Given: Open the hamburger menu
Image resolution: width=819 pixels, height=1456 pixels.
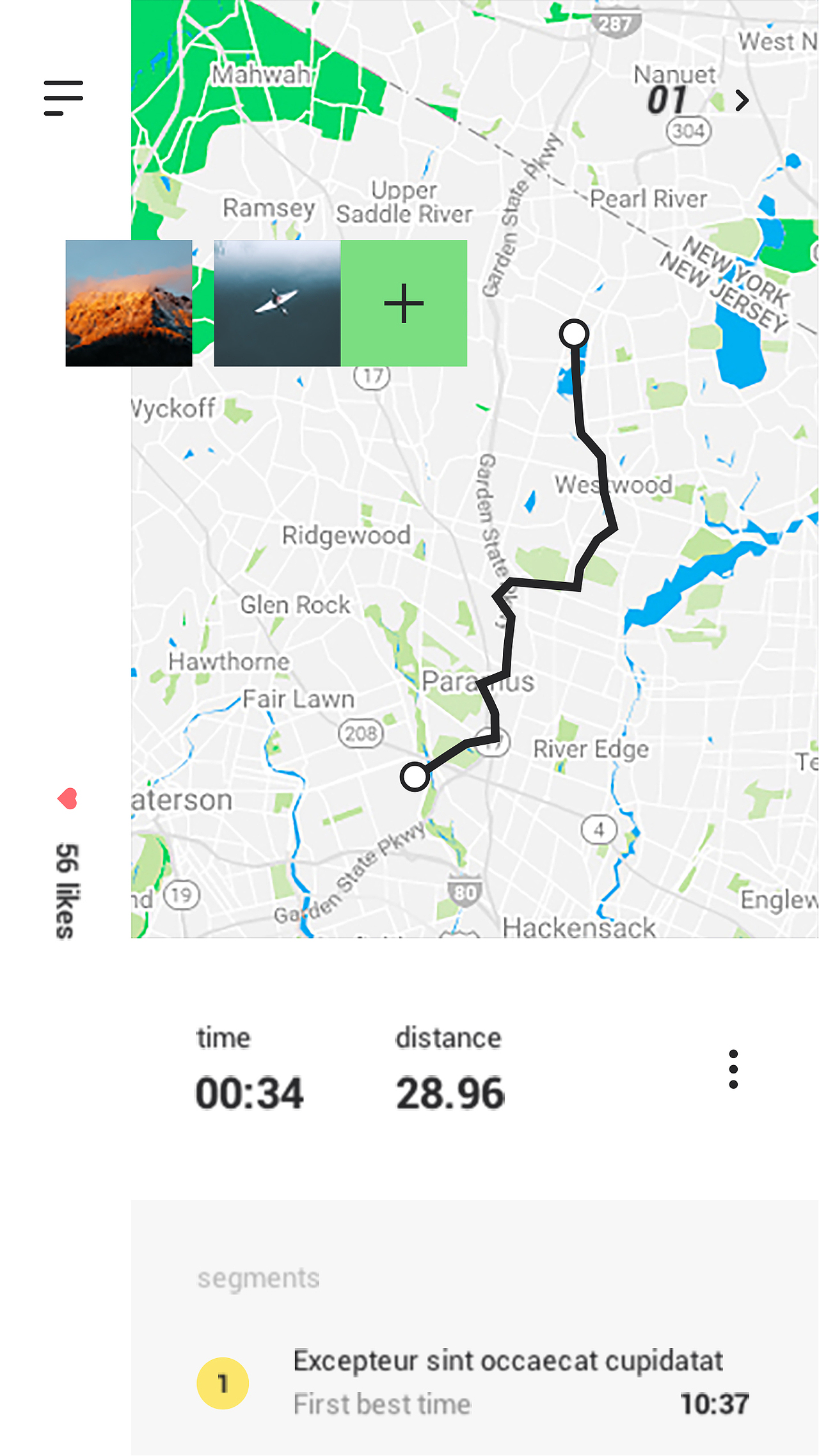Looking at the screenshot, I should pos(63,98).
